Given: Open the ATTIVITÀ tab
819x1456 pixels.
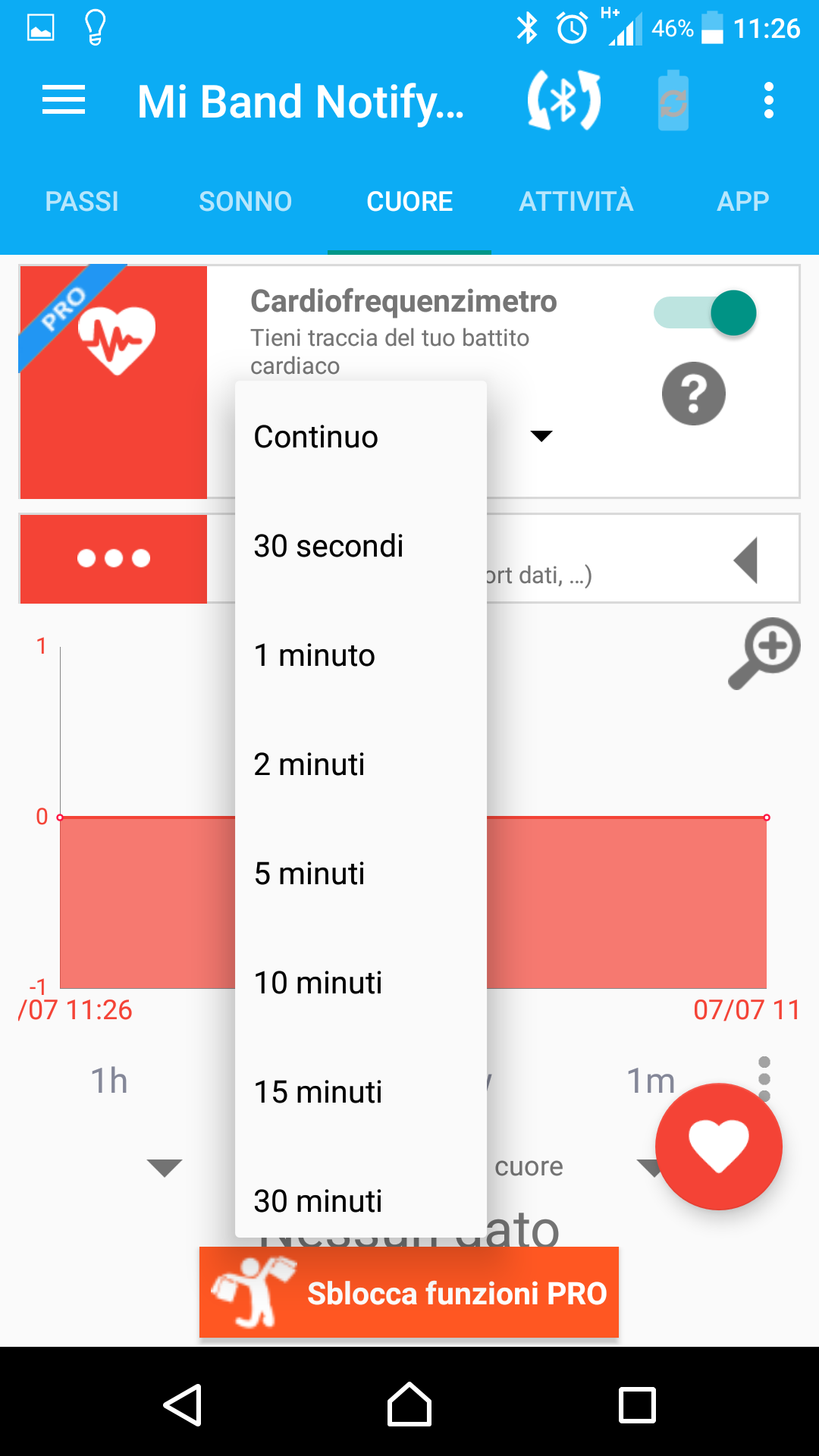Looking at the screenshot, I should (x=576, y=202).
